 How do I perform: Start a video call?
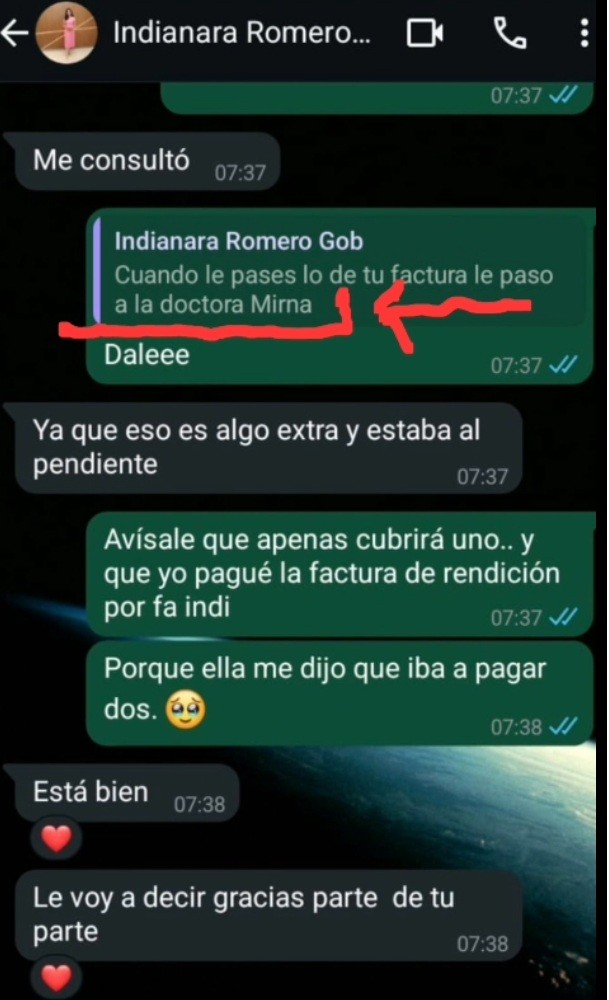pos(425,33)
